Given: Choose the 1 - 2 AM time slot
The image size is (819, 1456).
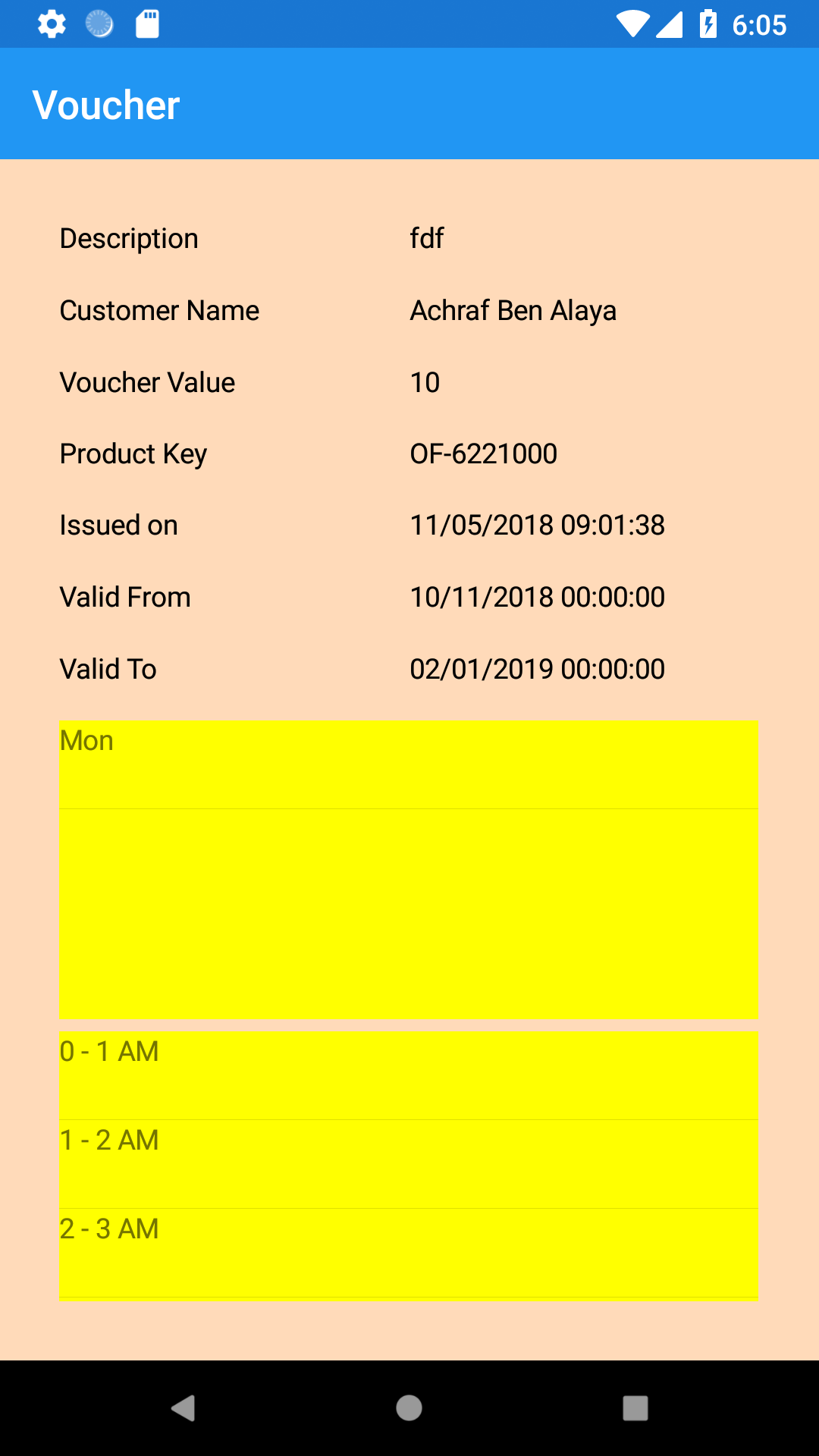Looking at the screenshot, I should pyautogui.click(x=409, y=1164).
